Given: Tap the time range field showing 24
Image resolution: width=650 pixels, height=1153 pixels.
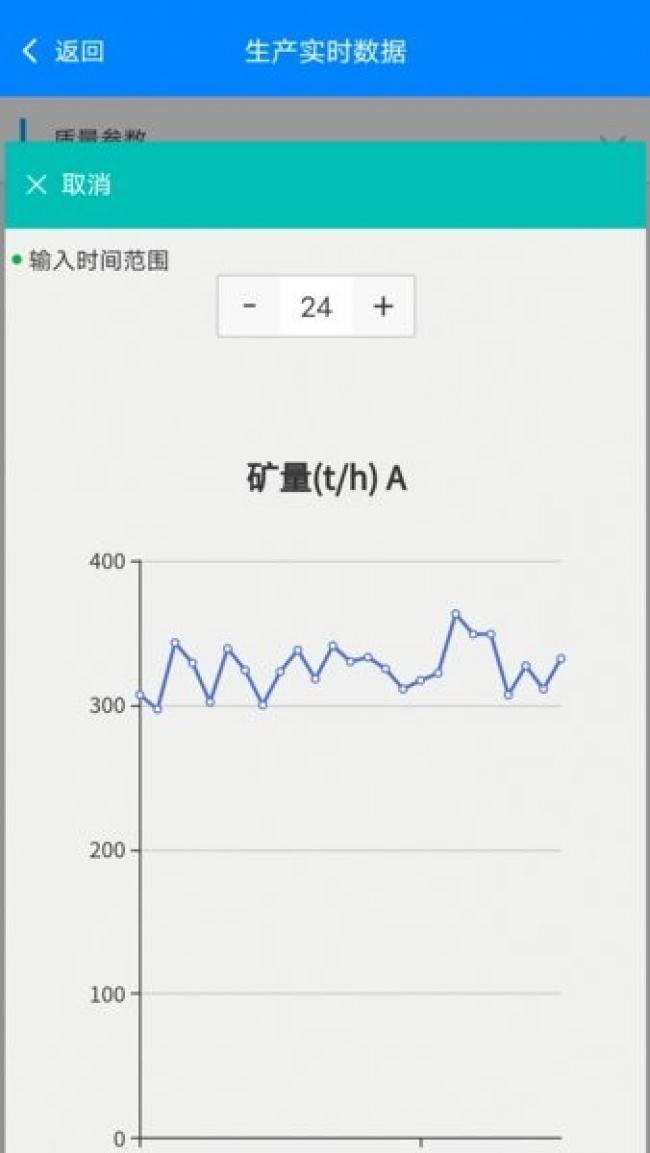Looking at the screenshot, I should click(316, 306).
